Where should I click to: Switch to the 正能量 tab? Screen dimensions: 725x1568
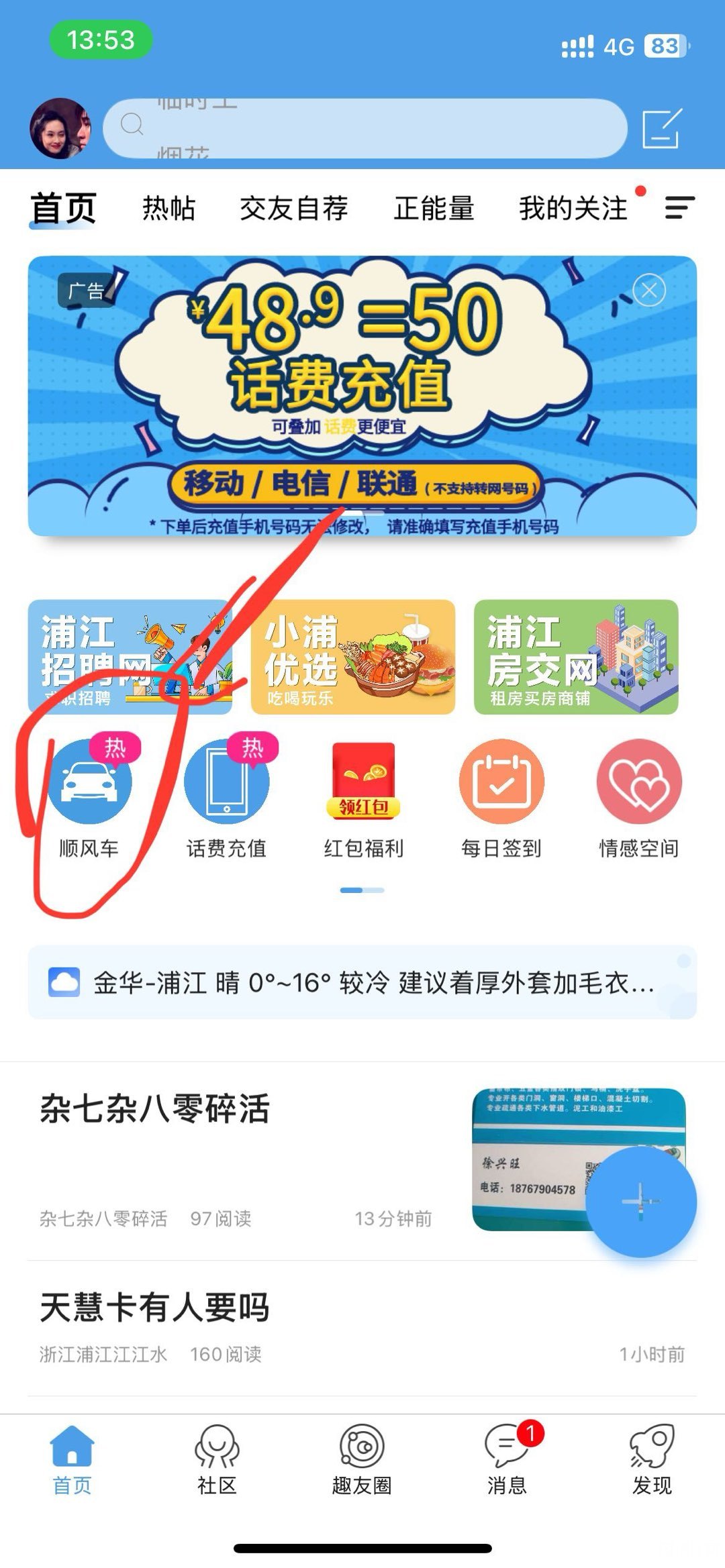434,209
